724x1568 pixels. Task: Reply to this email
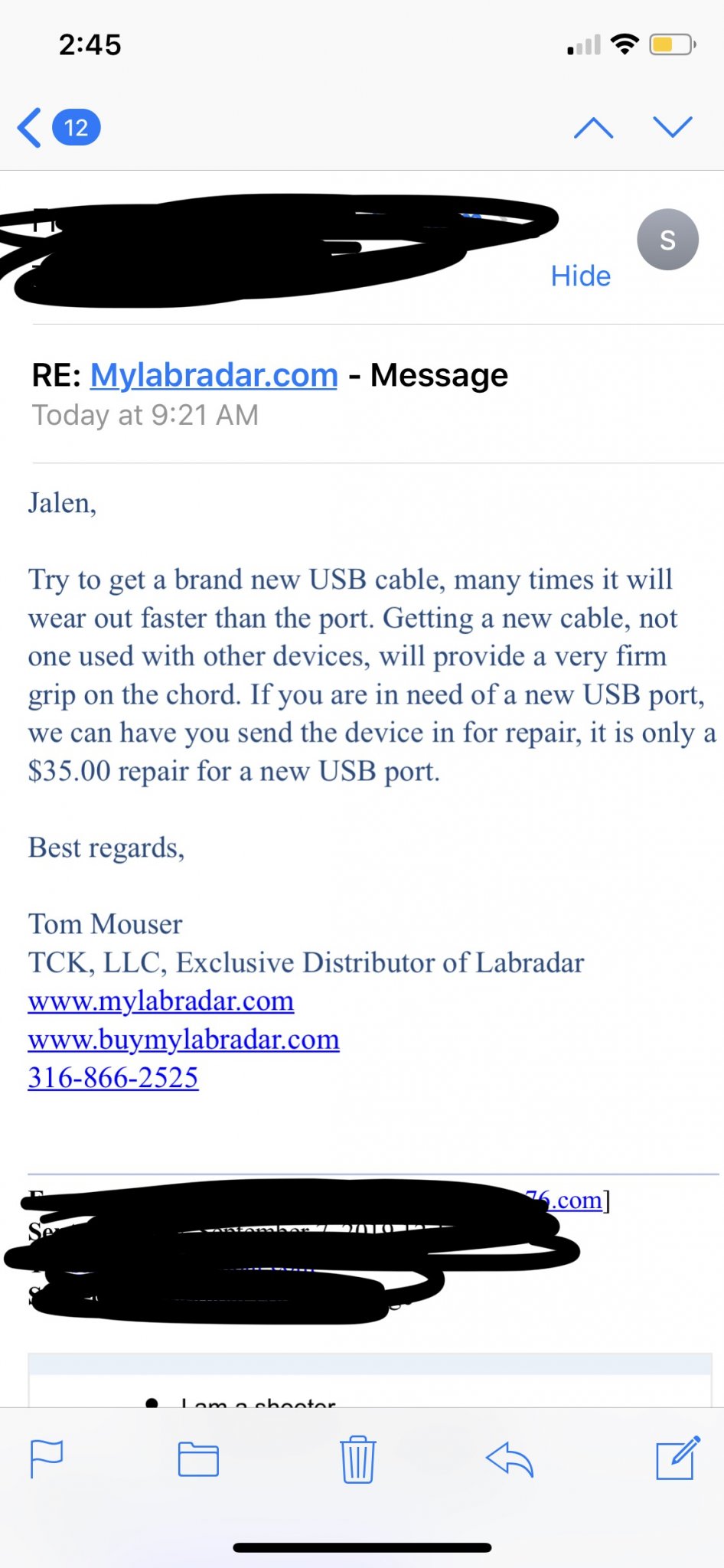[x=510, y=1459]
